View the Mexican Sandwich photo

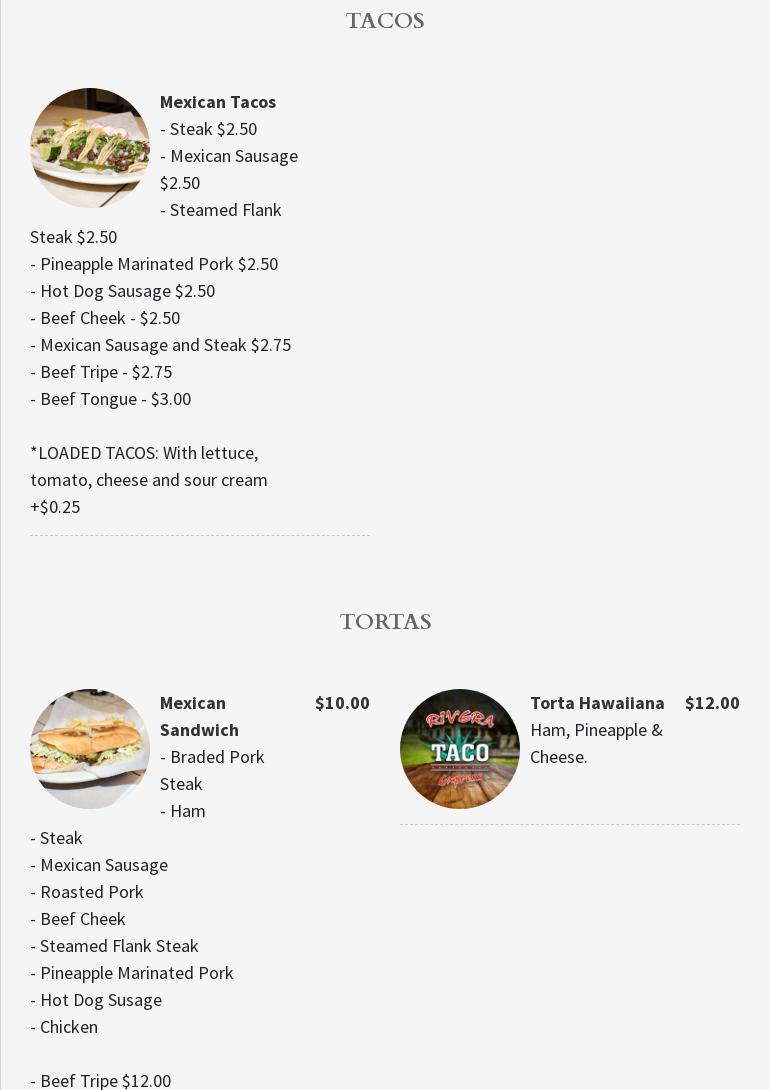coord(90,749)
